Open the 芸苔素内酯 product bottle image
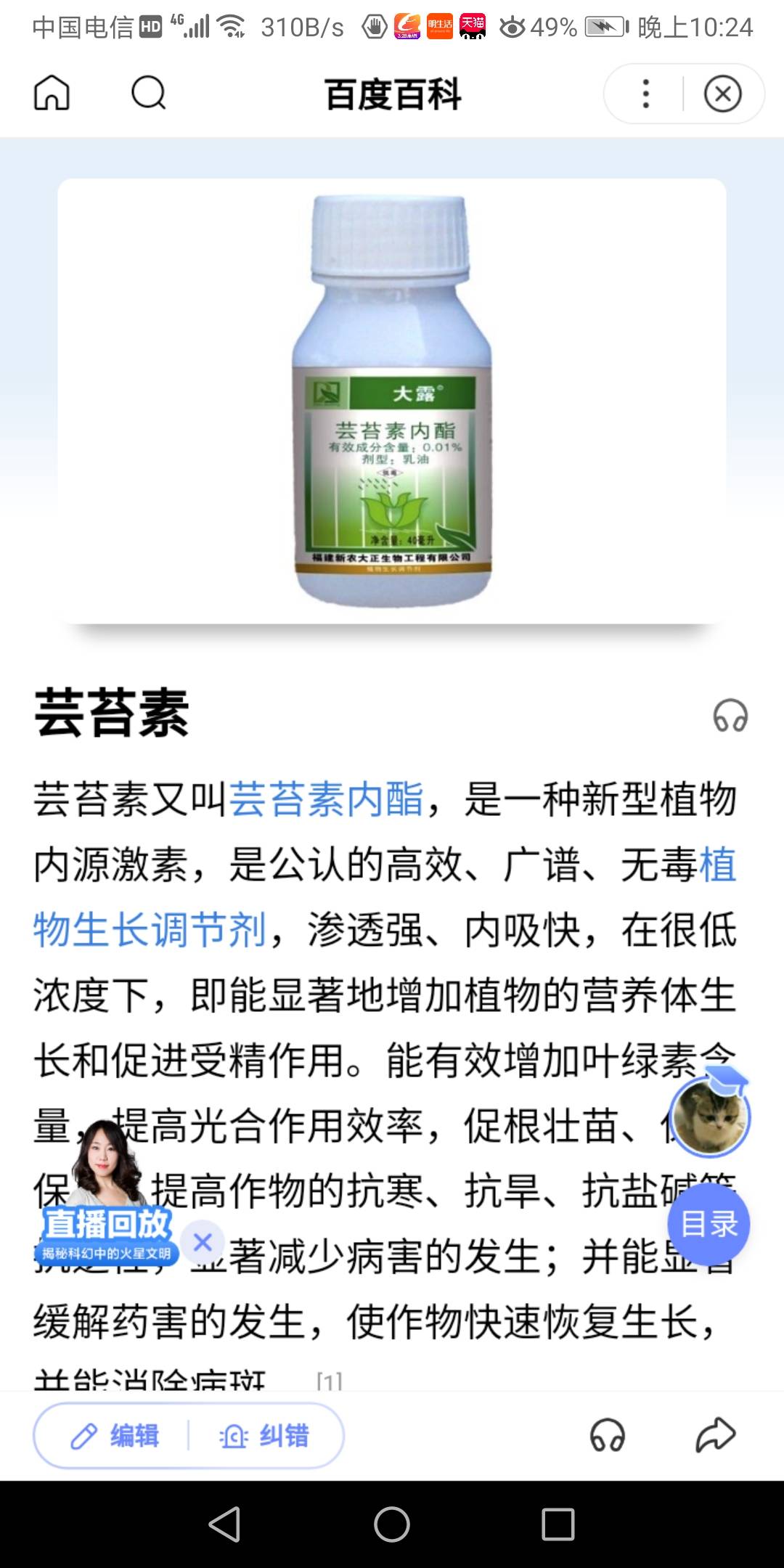784x1568 pixels. (x=392, y=401)
